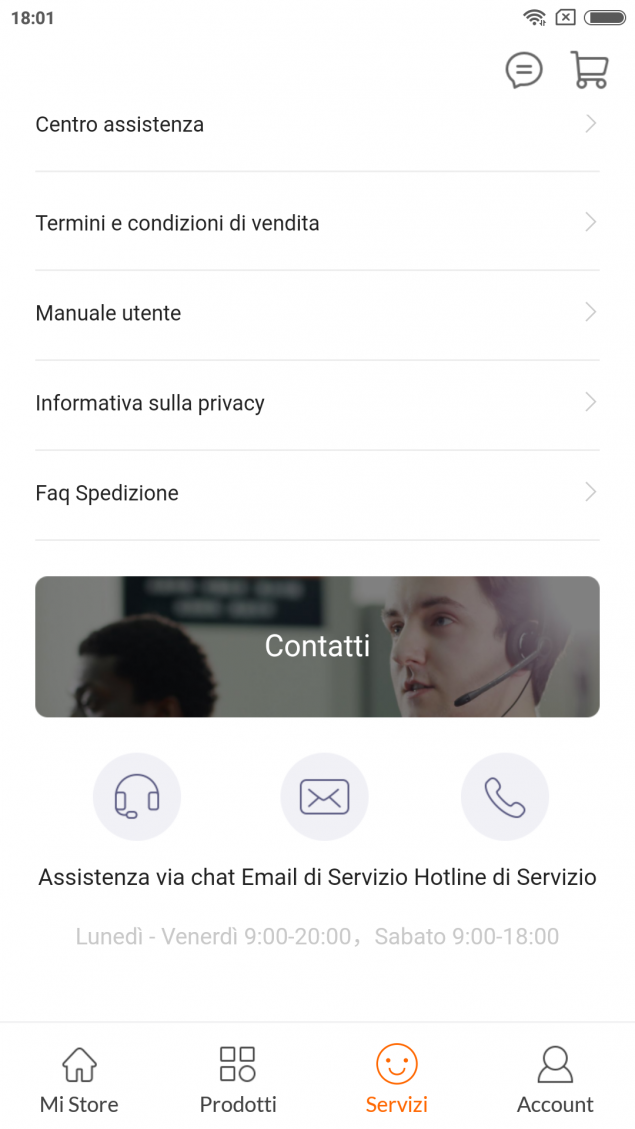Open the chat messages icon
The width and height of the screenshot is (635, 1129).
(x=523, y=71)
